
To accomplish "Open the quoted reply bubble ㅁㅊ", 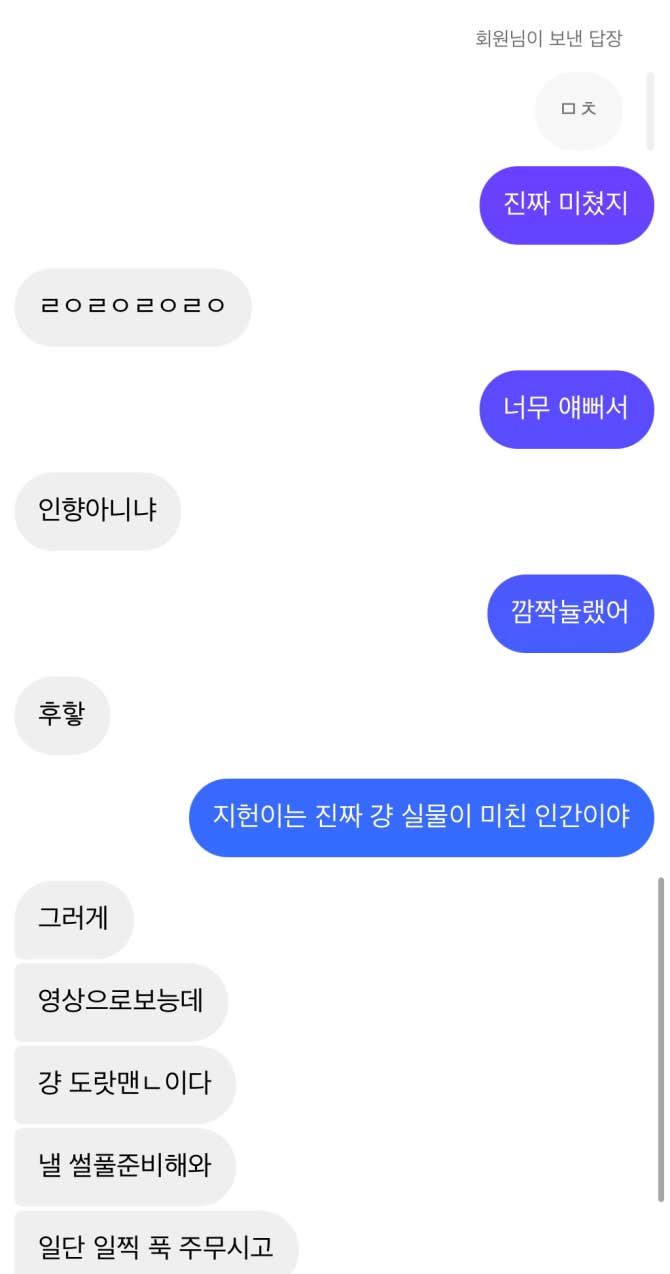I will point(579,110).
